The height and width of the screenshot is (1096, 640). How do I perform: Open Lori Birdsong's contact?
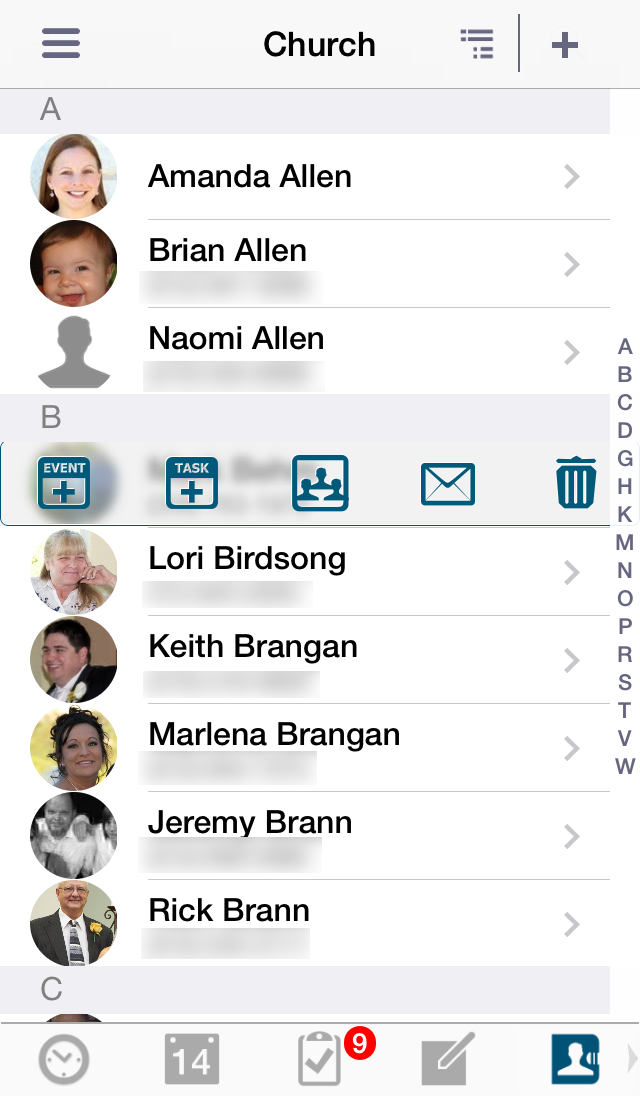tap(305, 572)
